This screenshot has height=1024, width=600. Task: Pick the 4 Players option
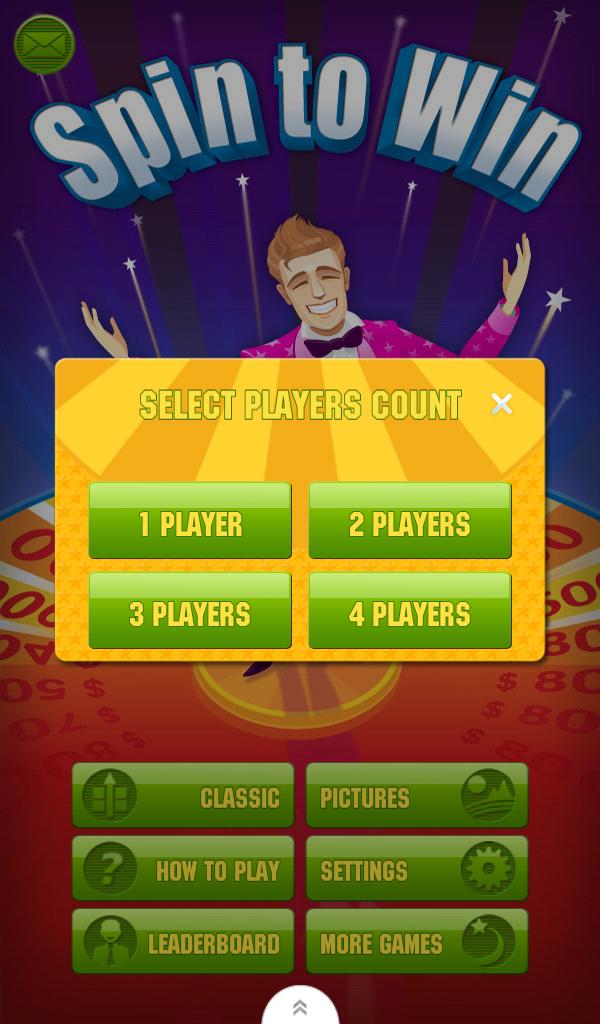(410, 611)
